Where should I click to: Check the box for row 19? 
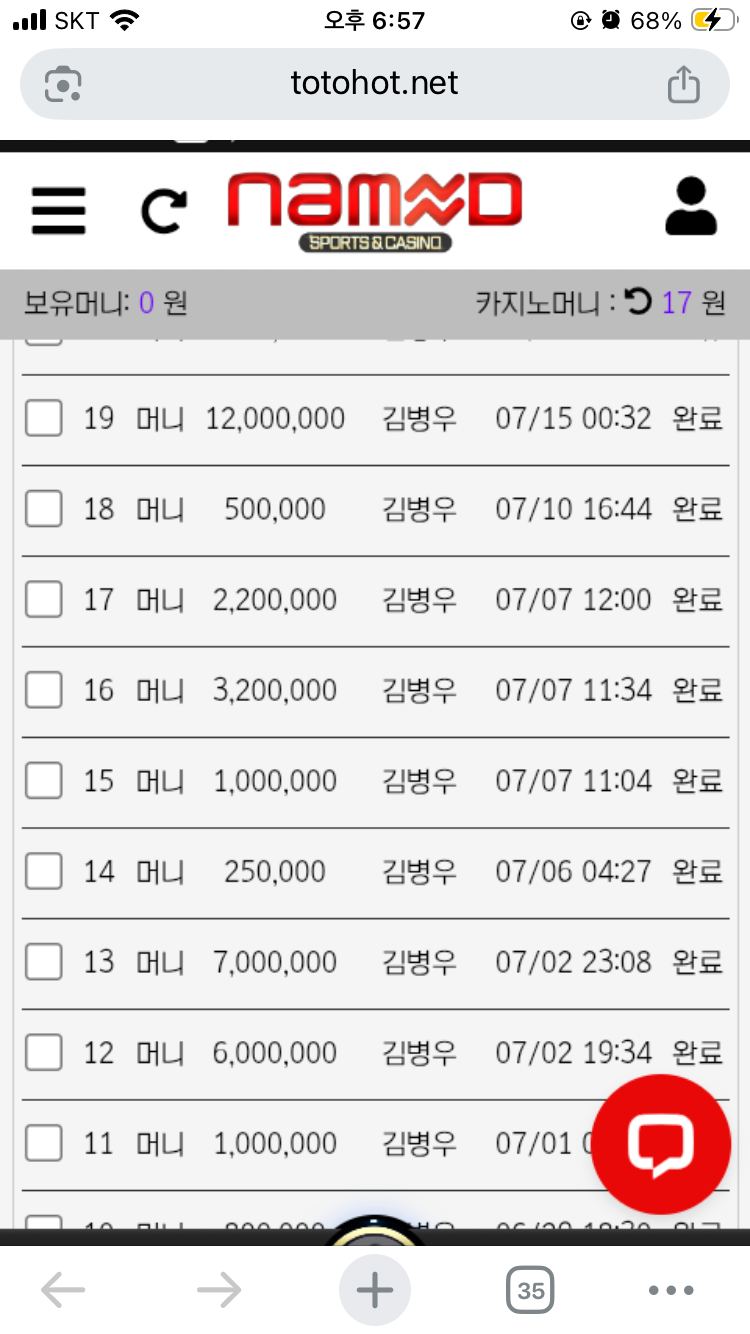[x=44, y=418]
